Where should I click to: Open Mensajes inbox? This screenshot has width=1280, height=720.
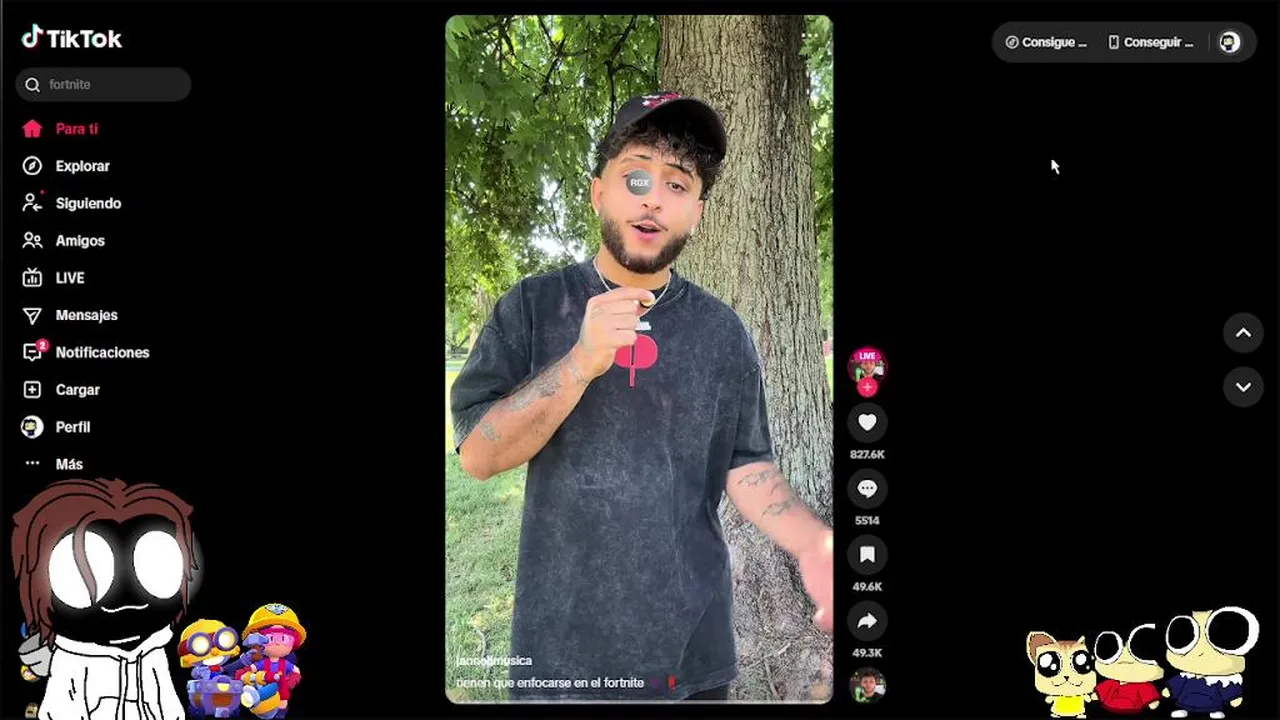coord(86,315)
